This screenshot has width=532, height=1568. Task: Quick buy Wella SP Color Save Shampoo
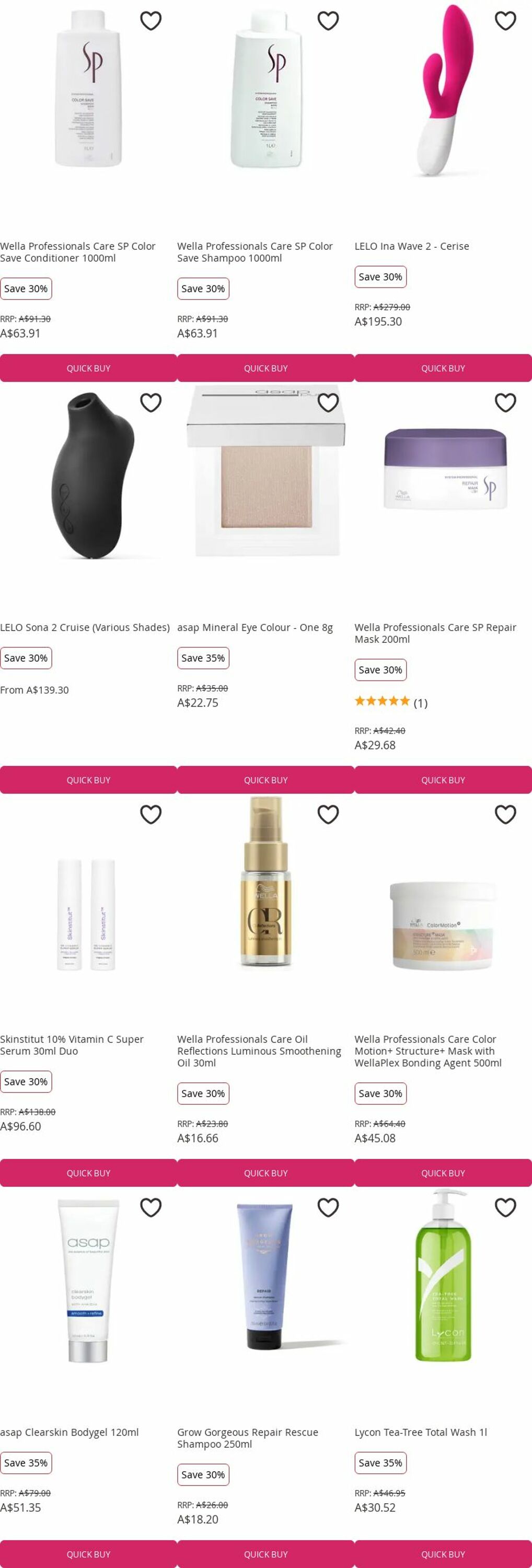tap(265, 368)
